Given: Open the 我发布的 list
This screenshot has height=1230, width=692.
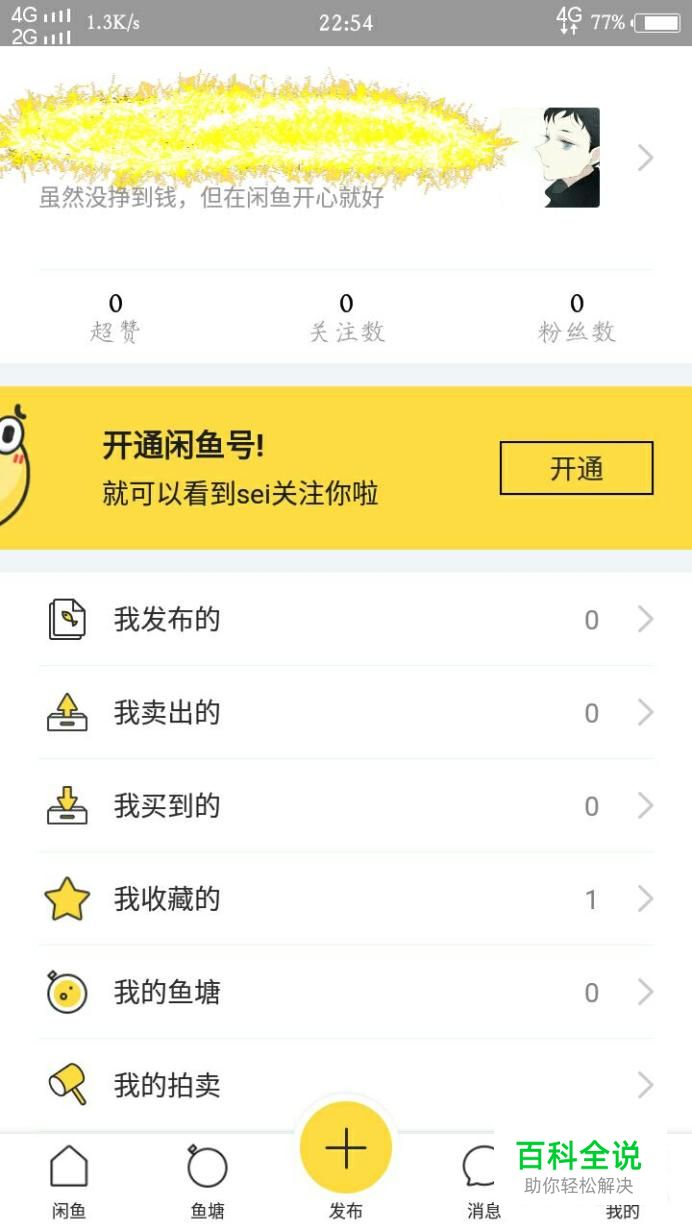Looking at the screenshot, I should 346,620.
